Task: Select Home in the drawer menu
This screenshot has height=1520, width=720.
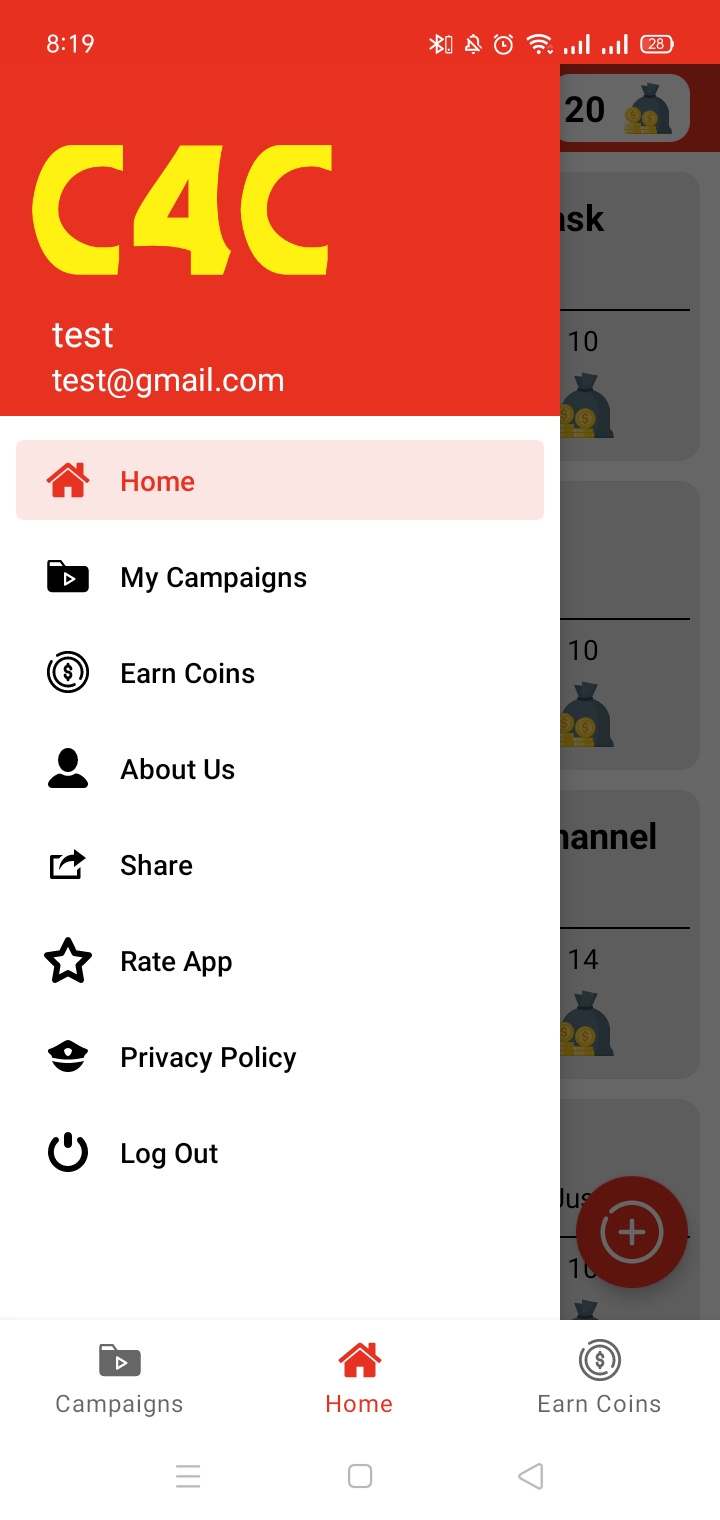Action: 280,481
